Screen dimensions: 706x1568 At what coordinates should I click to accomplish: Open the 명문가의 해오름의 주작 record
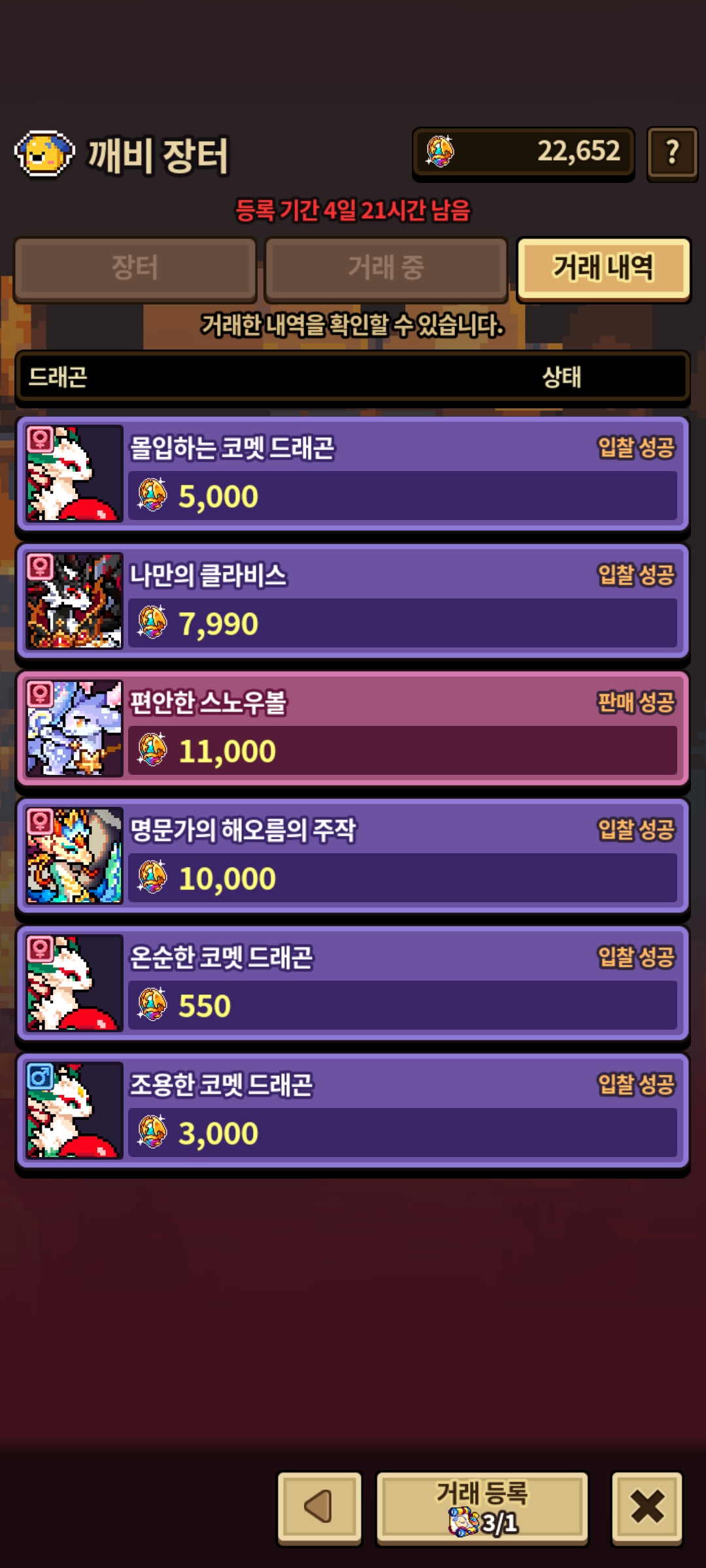point(353,856)
